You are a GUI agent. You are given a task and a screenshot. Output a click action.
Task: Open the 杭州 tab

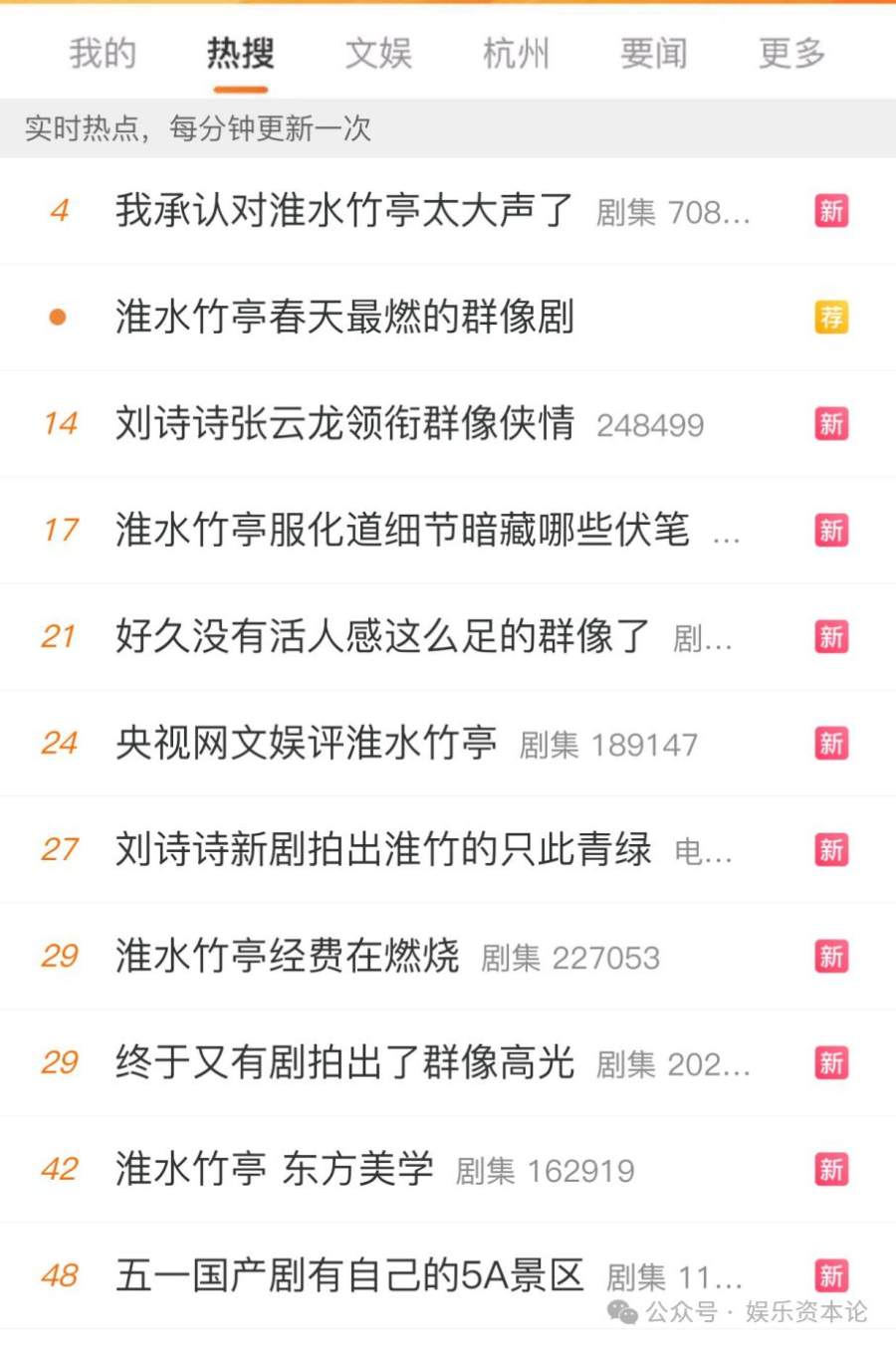516,53
